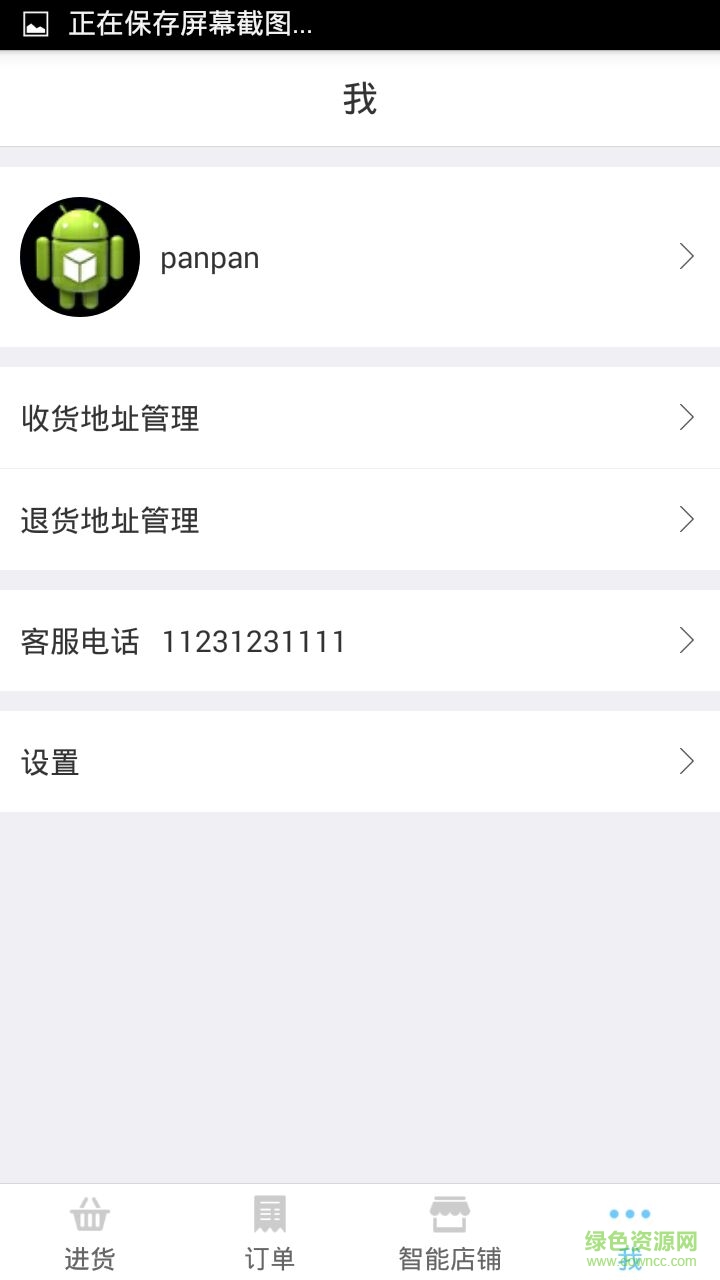
Task: Expand the 退货地址管理 row chevron
Action: (x=687, y=519)
